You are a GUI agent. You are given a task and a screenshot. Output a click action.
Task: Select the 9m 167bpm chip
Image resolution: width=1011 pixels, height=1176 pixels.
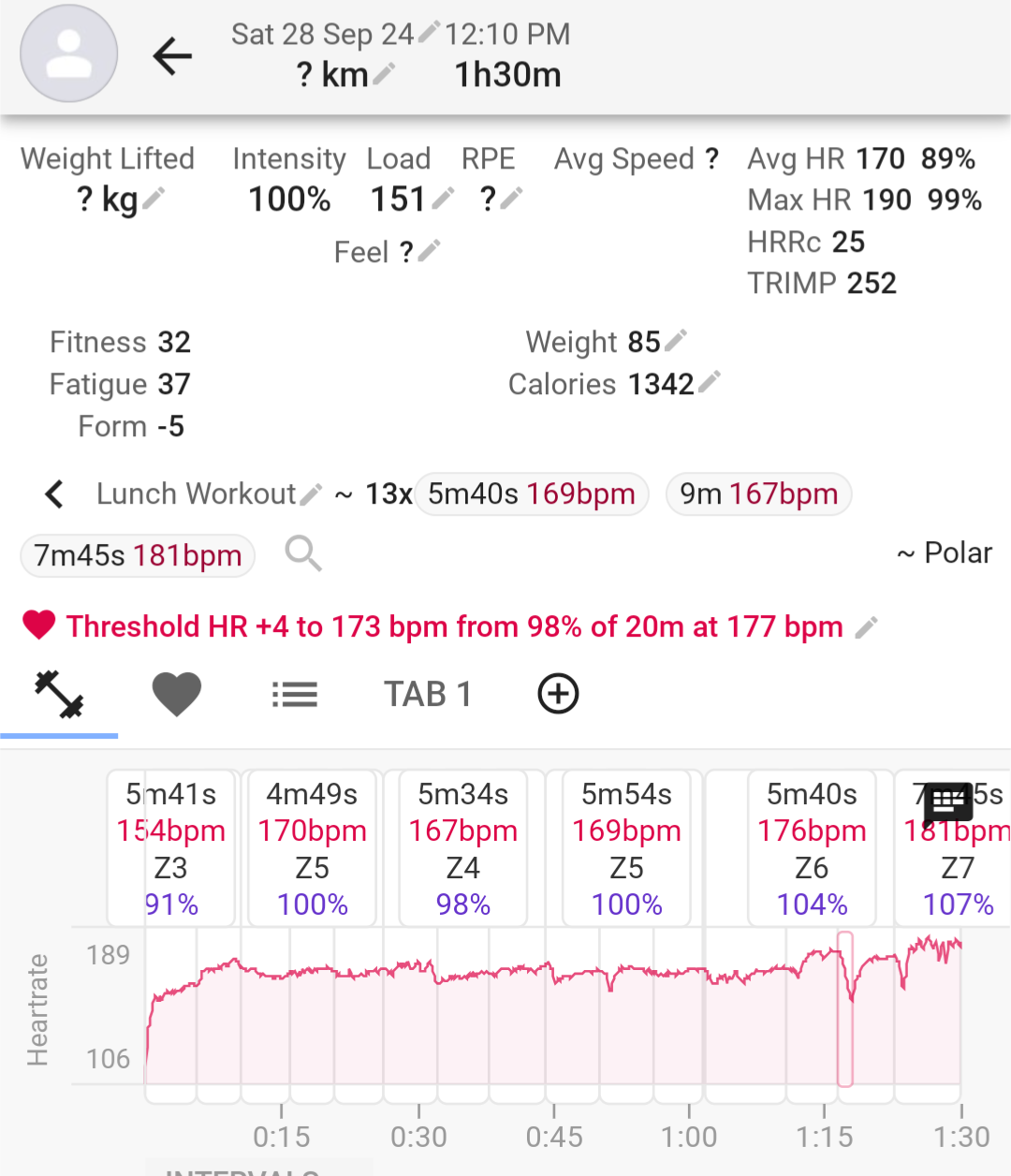[758, 493]
